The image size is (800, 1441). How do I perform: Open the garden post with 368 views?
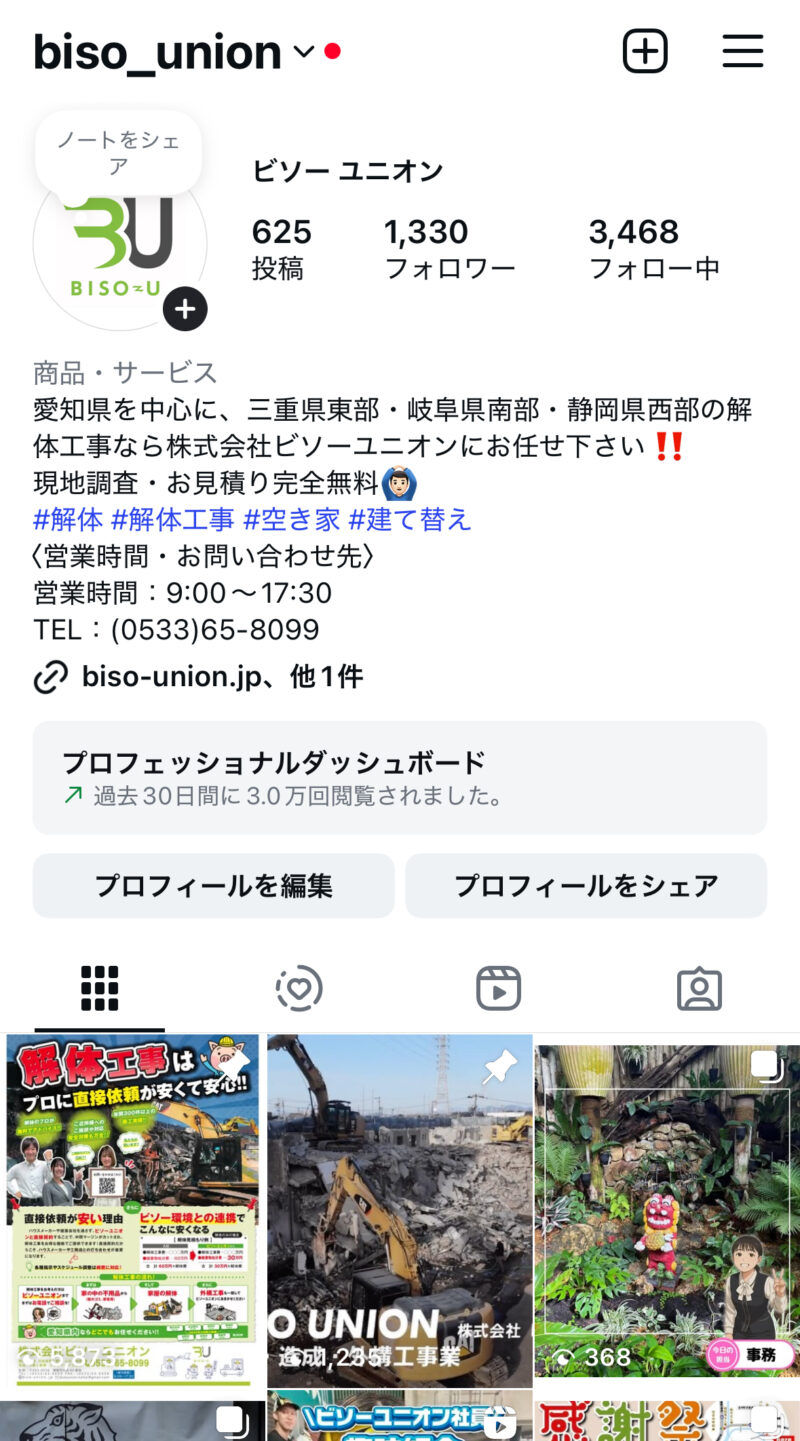click(666, 1210)
